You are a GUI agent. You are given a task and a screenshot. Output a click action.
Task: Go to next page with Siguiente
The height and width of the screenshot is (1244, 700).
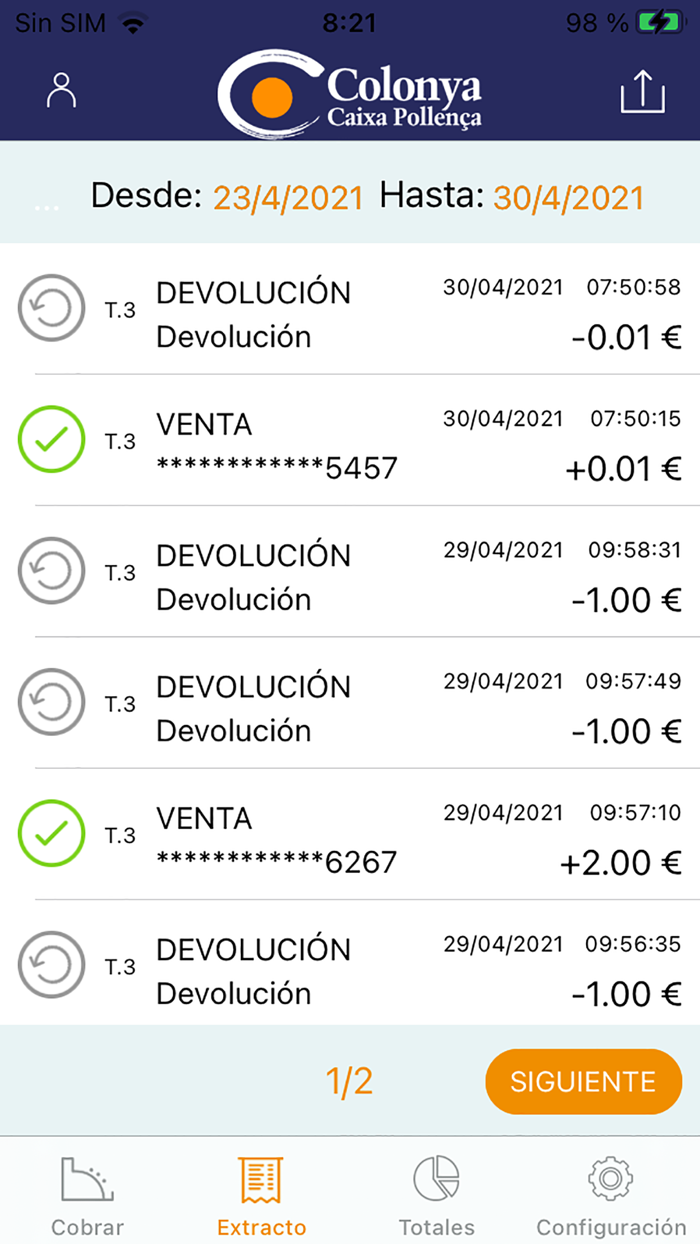pos(583,1081)
